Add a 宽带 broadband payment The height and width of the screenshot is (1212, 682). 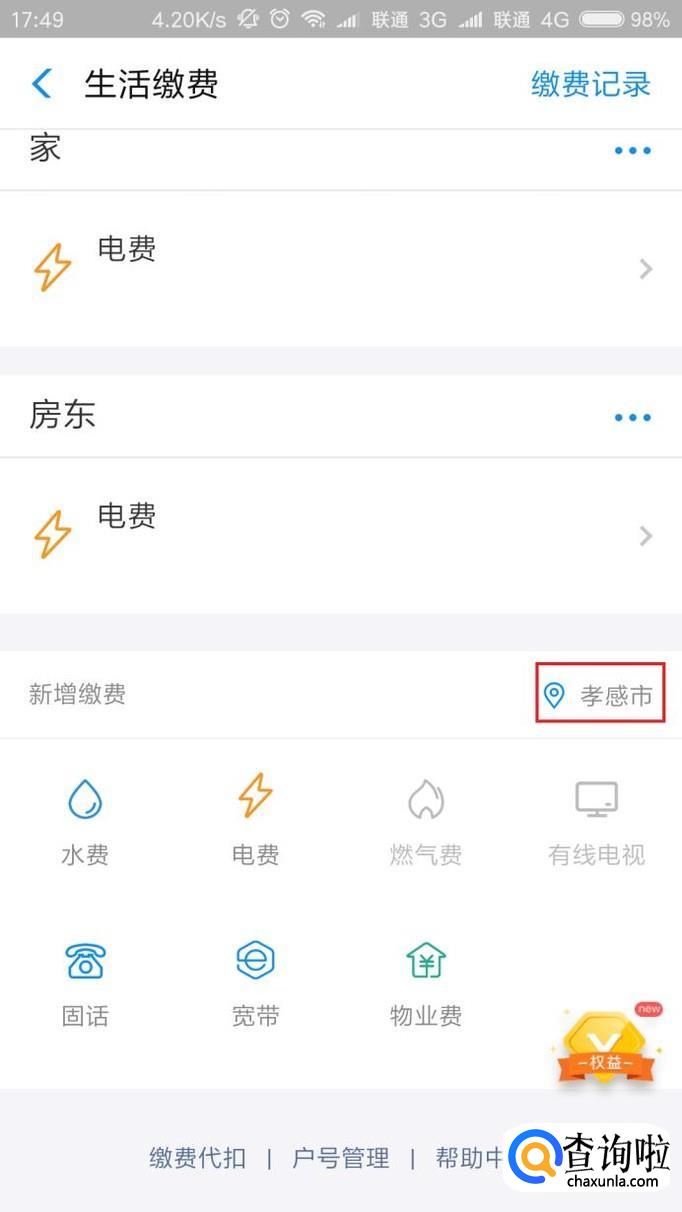(x=255, y=984)
